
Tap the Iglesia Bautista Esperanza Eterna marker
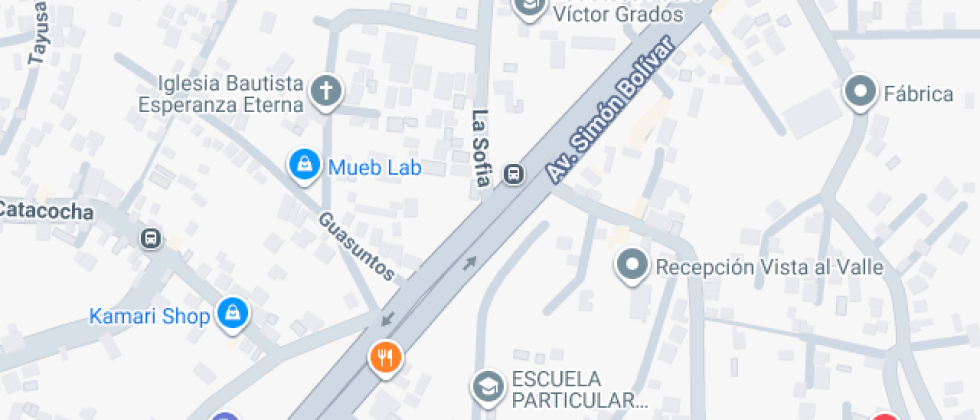[325, 92]
